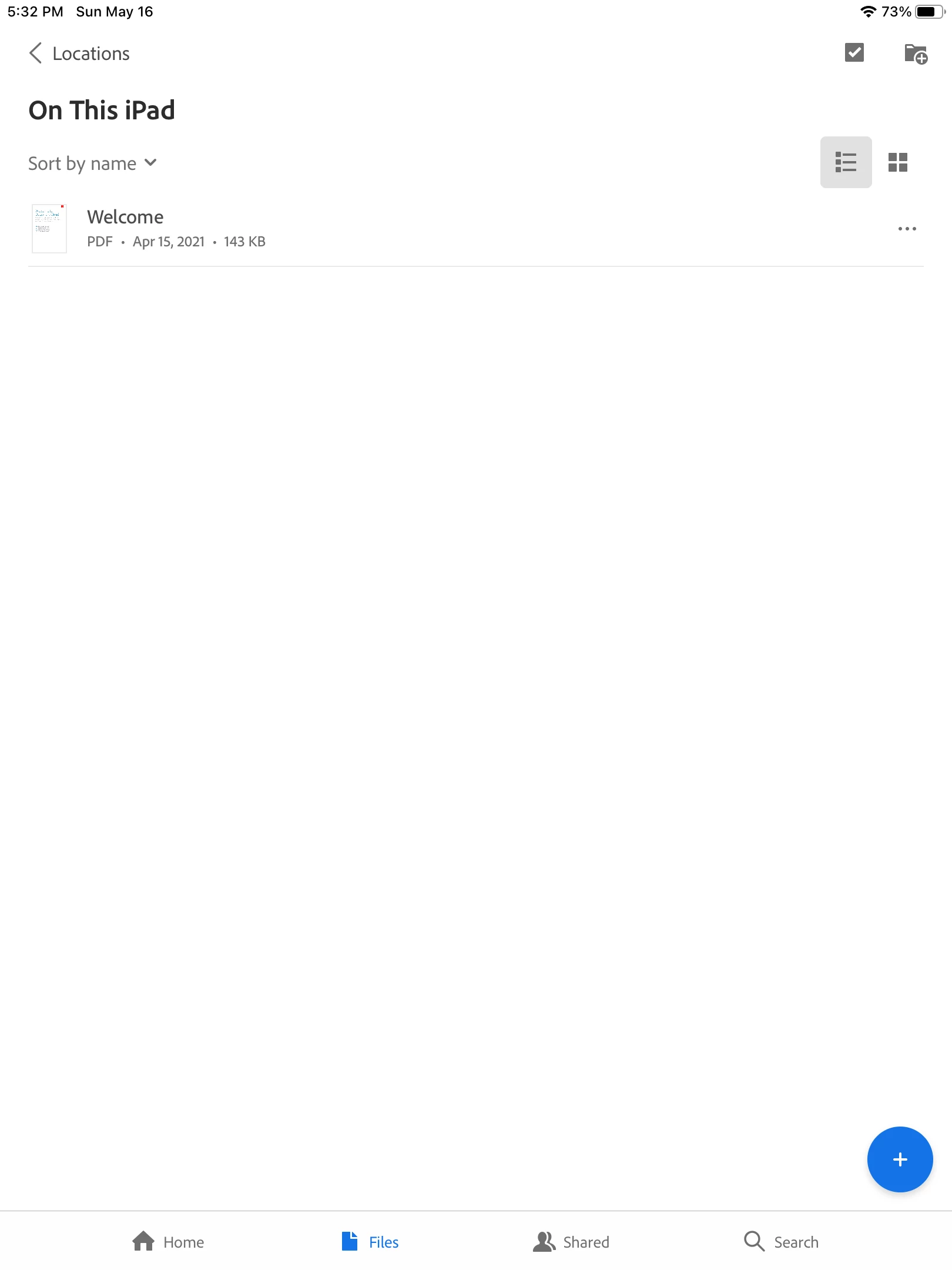
Task: Enable file selection mode with the checkmark icon
Action: [854, 53]
